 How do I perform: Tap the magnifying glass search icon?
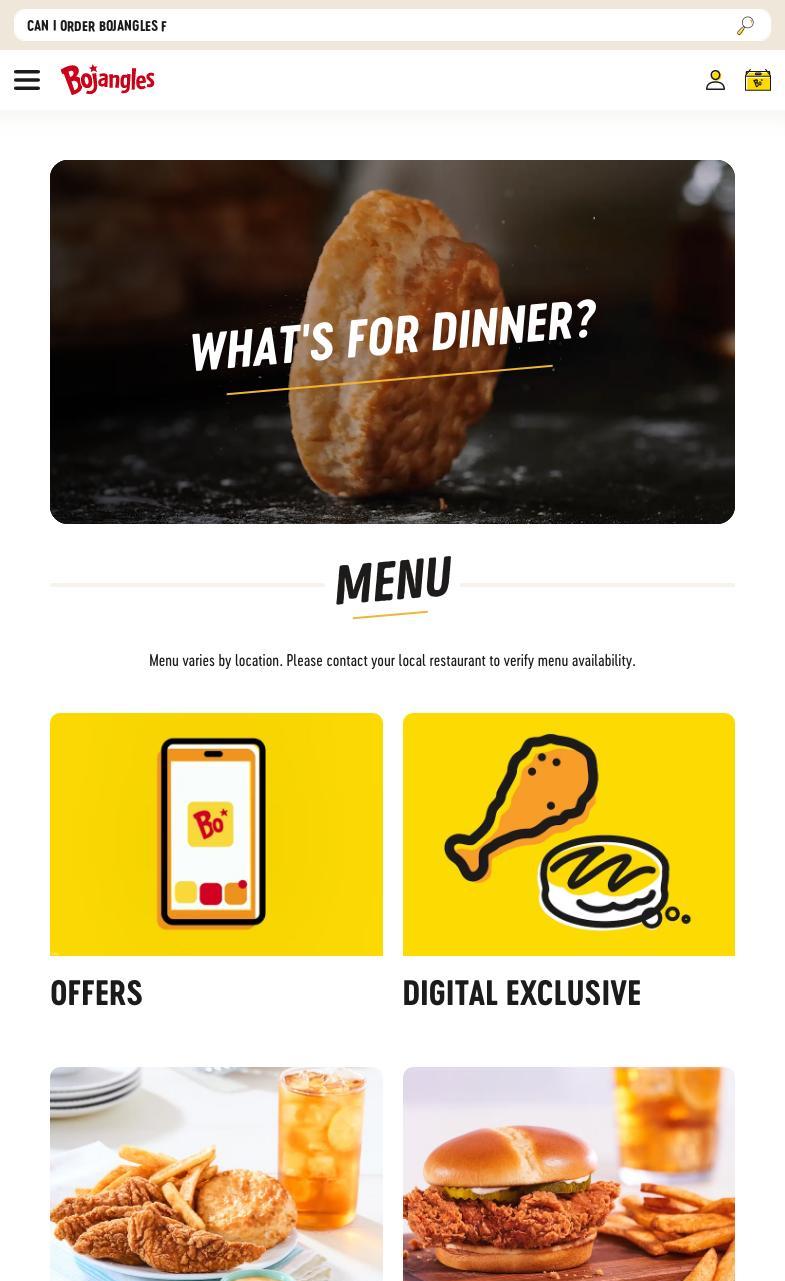pyautogui.click(x=745, y=26)
